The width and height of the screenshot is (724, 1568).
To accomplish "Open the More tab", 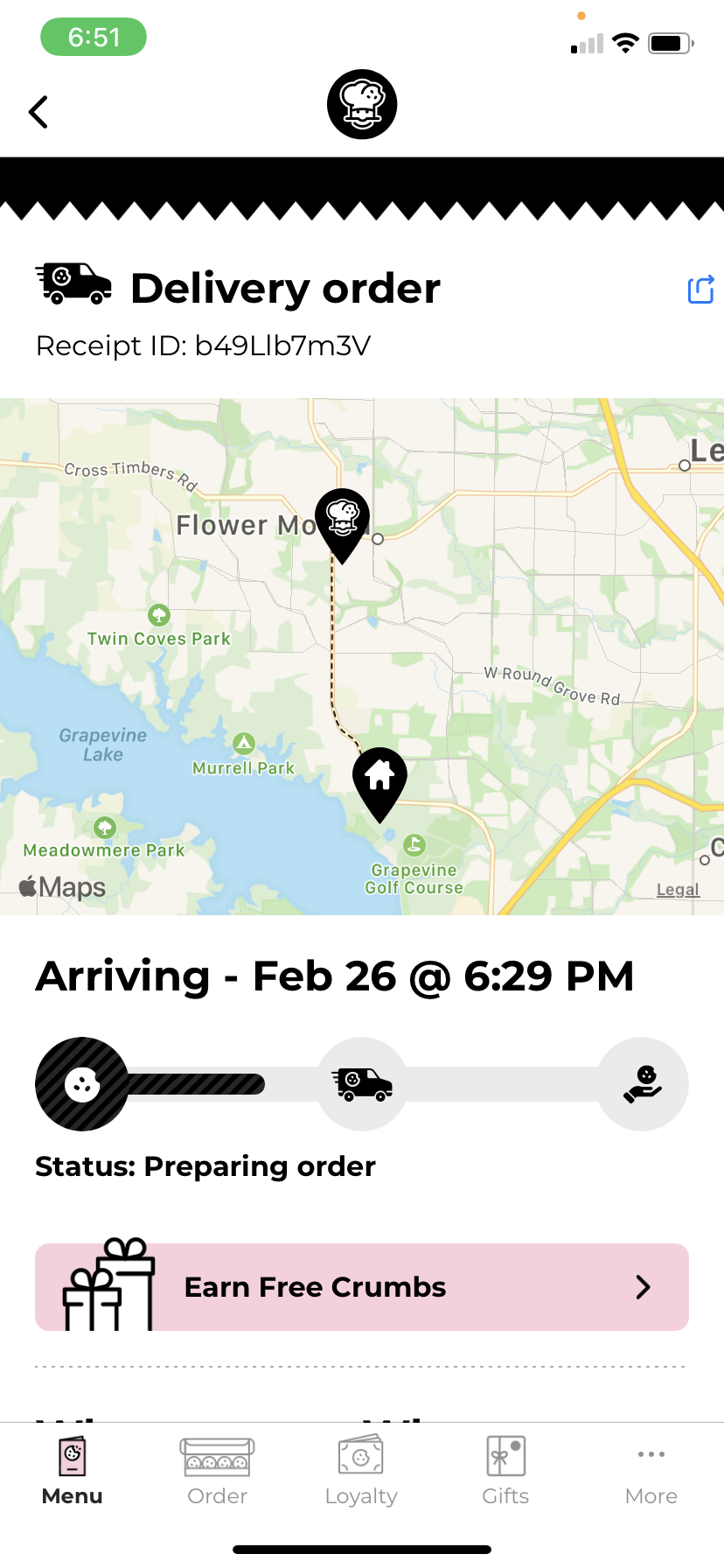I will pyautogui.click(x=651, y=1472).
